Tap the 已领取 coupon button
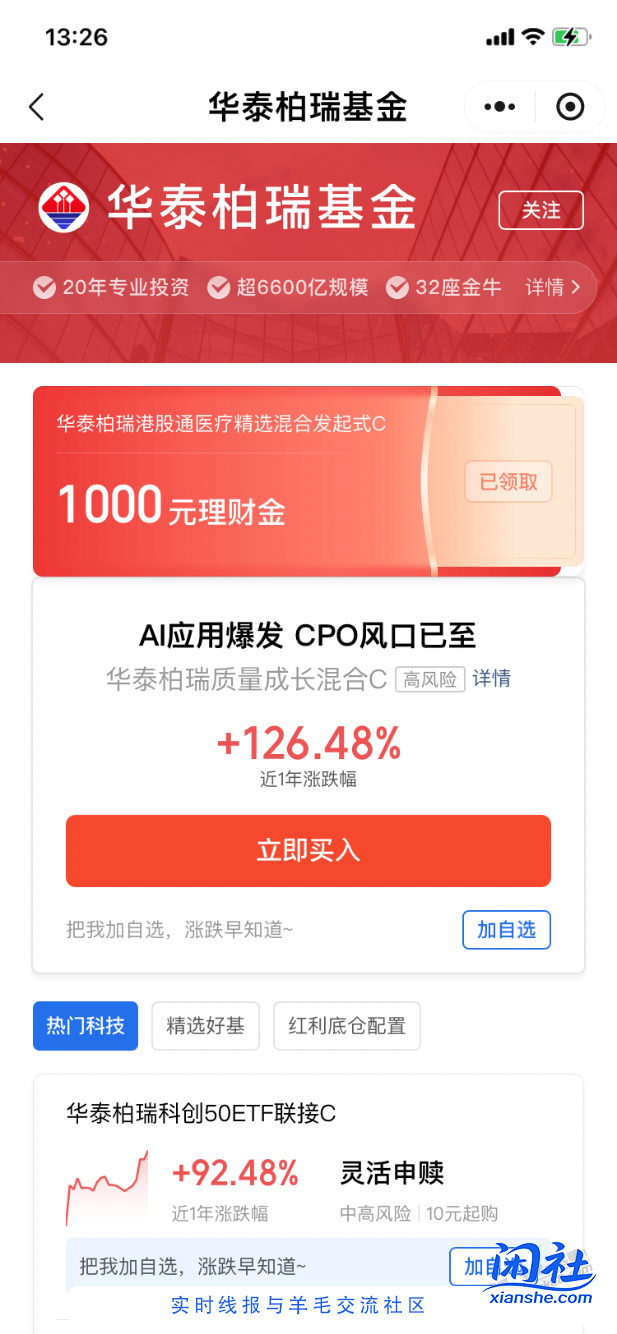Screen dimensions: 617x1334 (508, 482)
